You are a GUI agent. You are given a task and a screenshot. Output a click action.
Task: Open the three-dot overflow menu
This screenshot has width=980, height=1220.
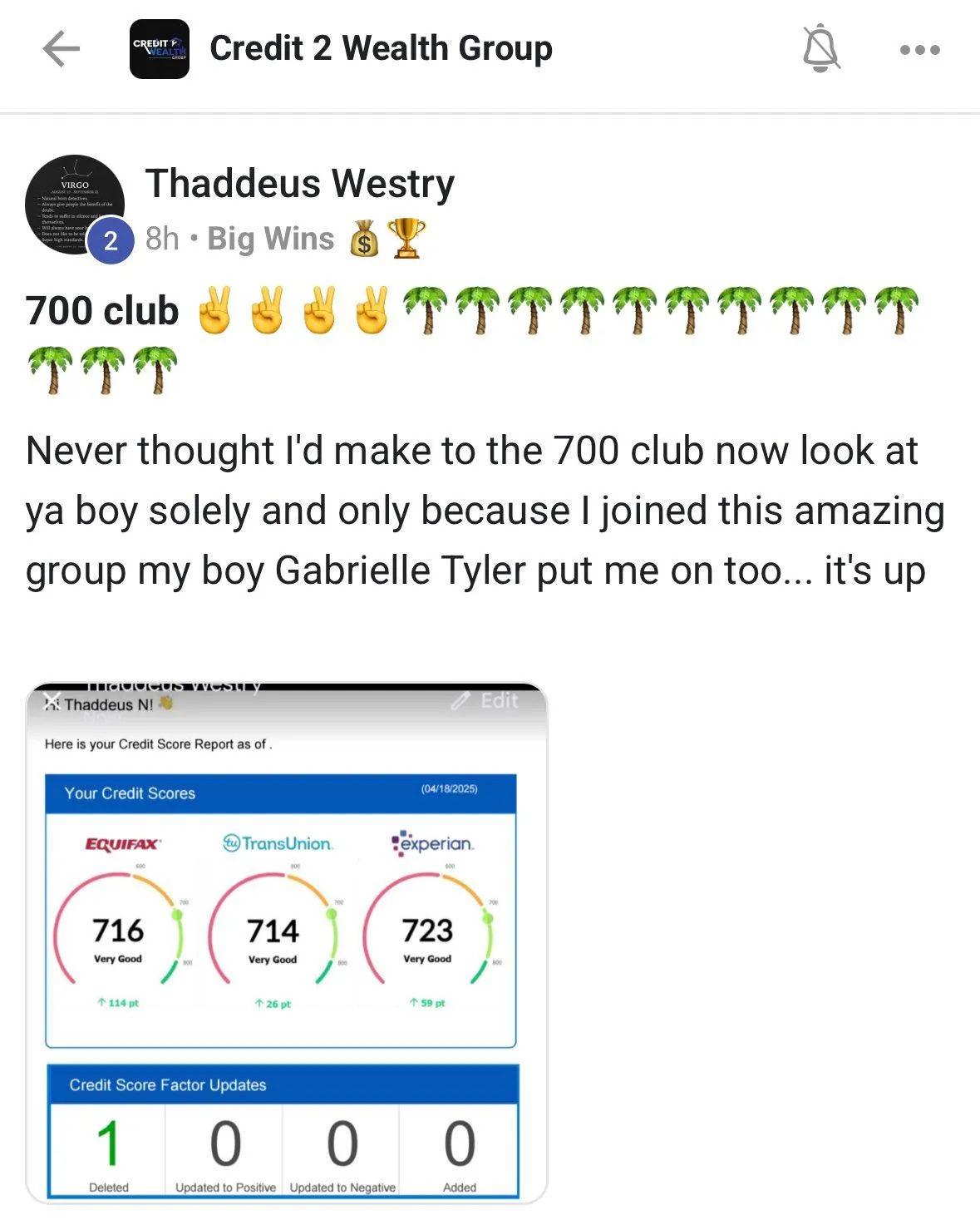click(919, 50)
